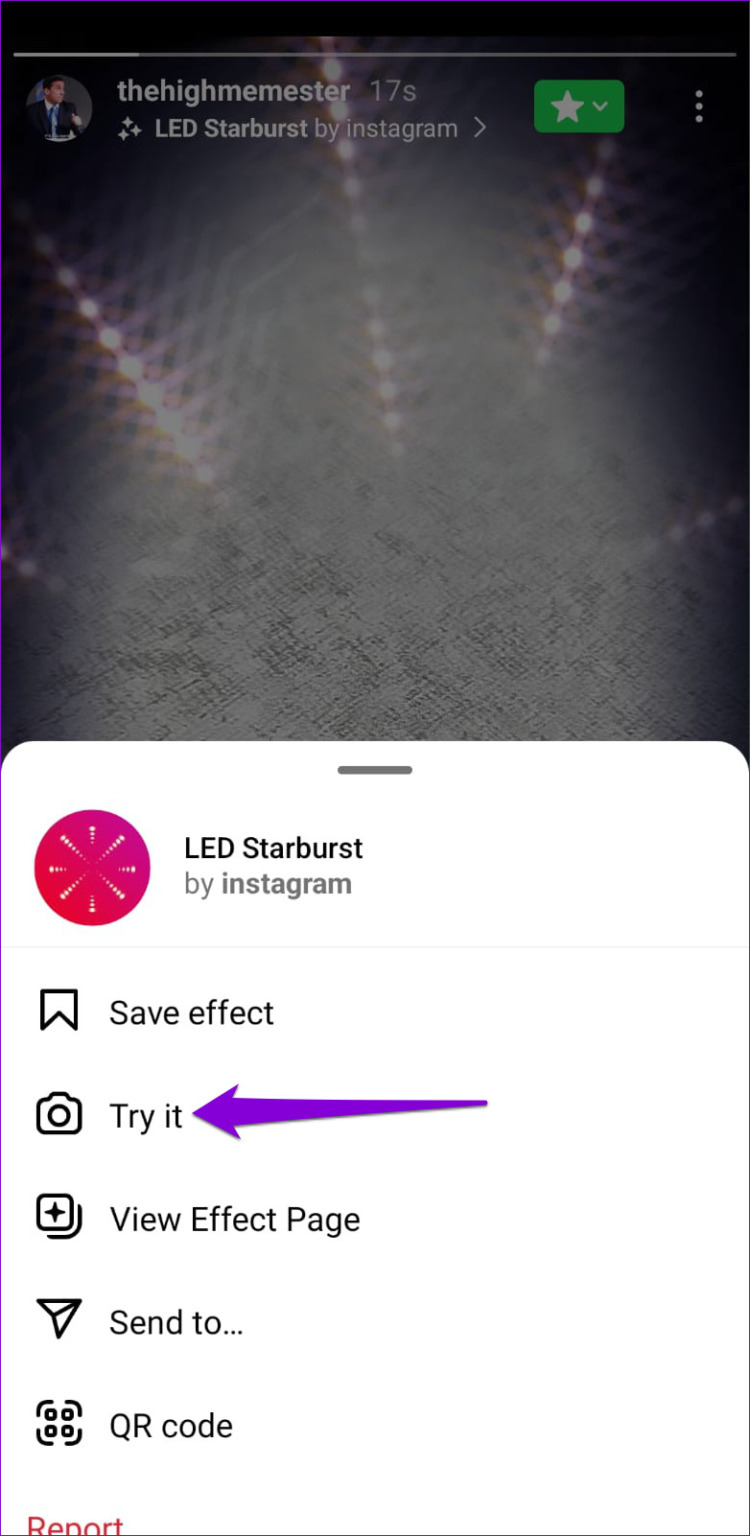The image size is (750, 1536).
Task: Collapse the bottom sheet via drag handle
Action: [375, 769]
